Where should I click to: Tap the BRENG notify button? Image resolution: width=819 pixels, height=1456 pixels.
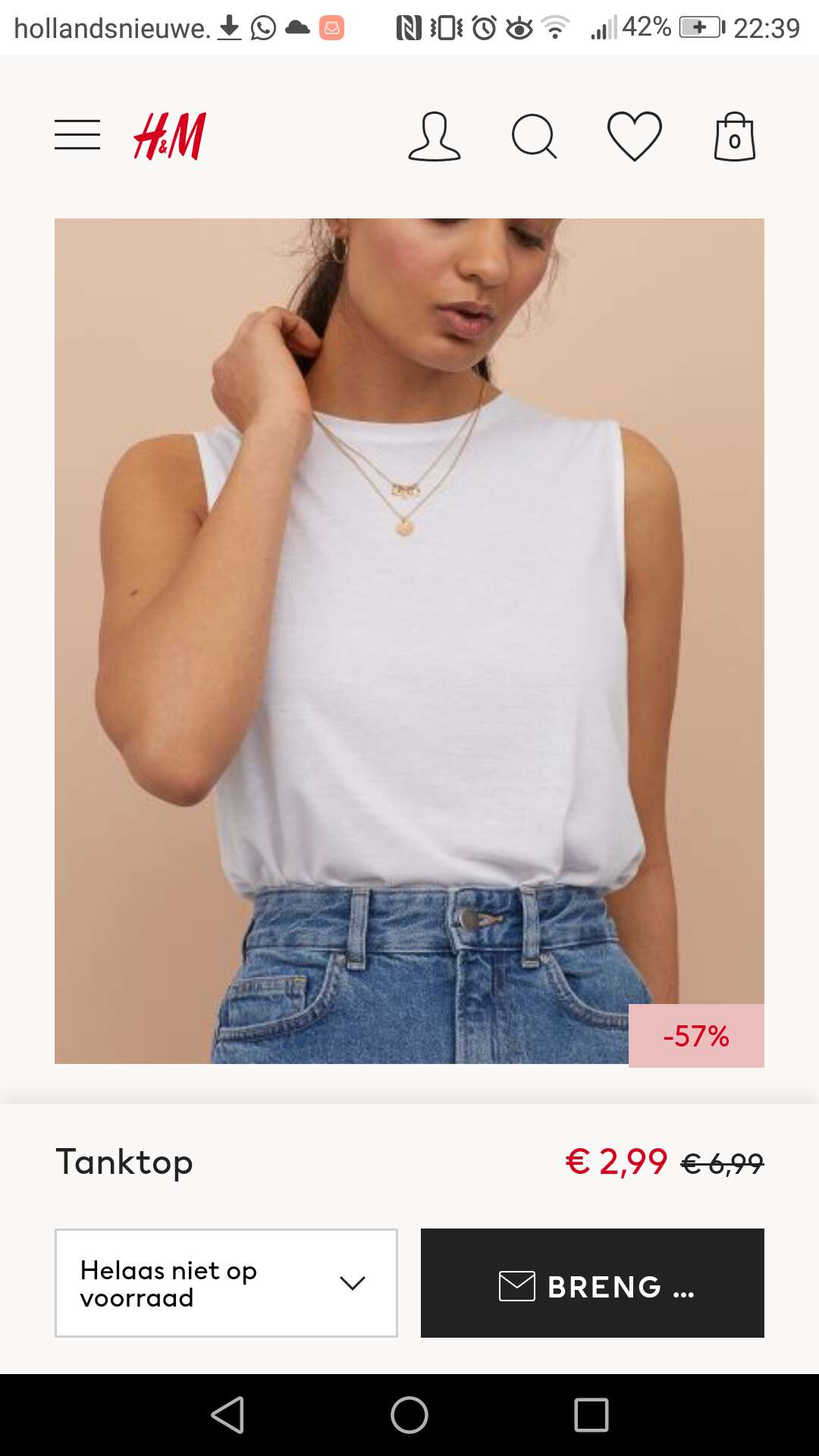[592, 1283]
